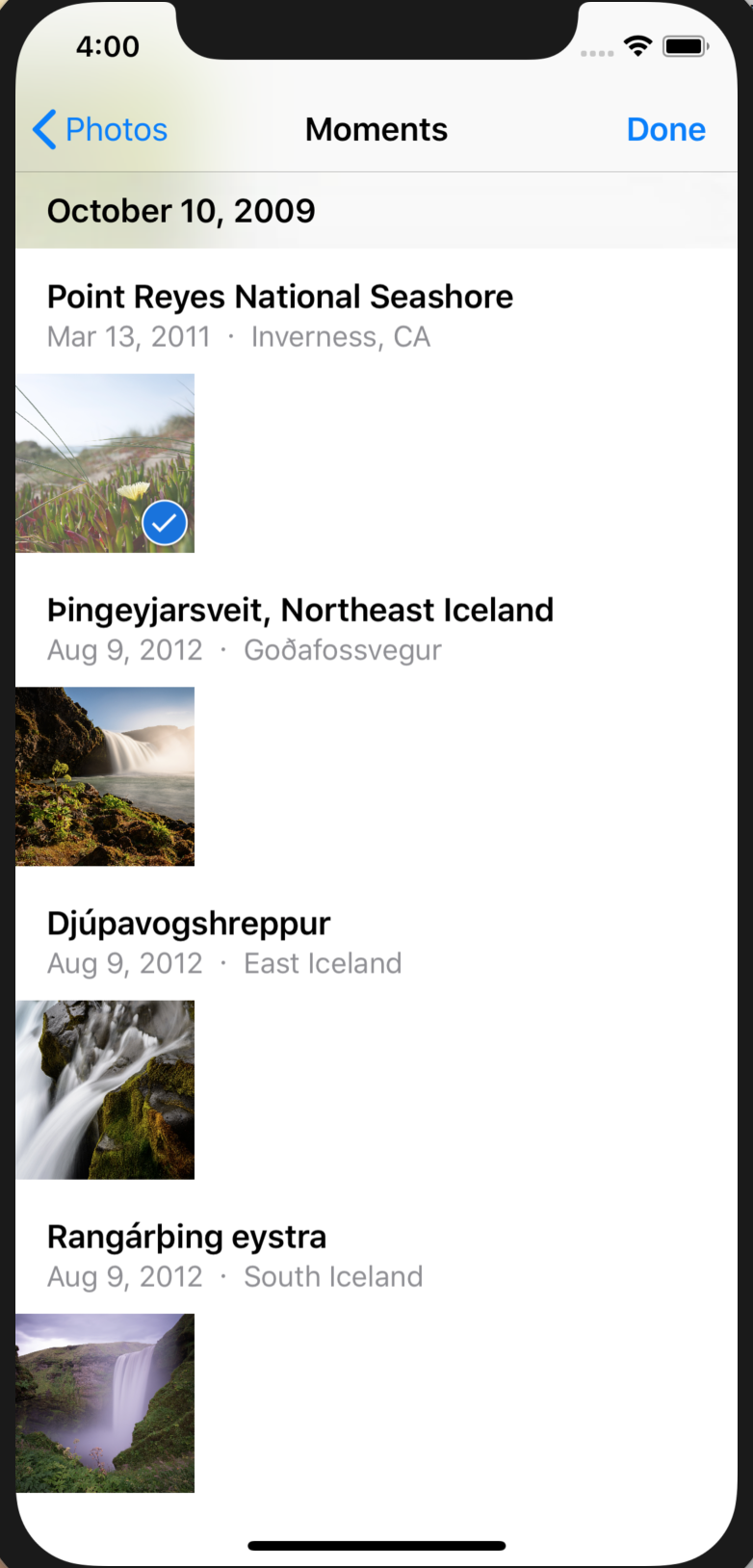
Task: Tap the October 10, 2009 header
Action: point(182,210)
